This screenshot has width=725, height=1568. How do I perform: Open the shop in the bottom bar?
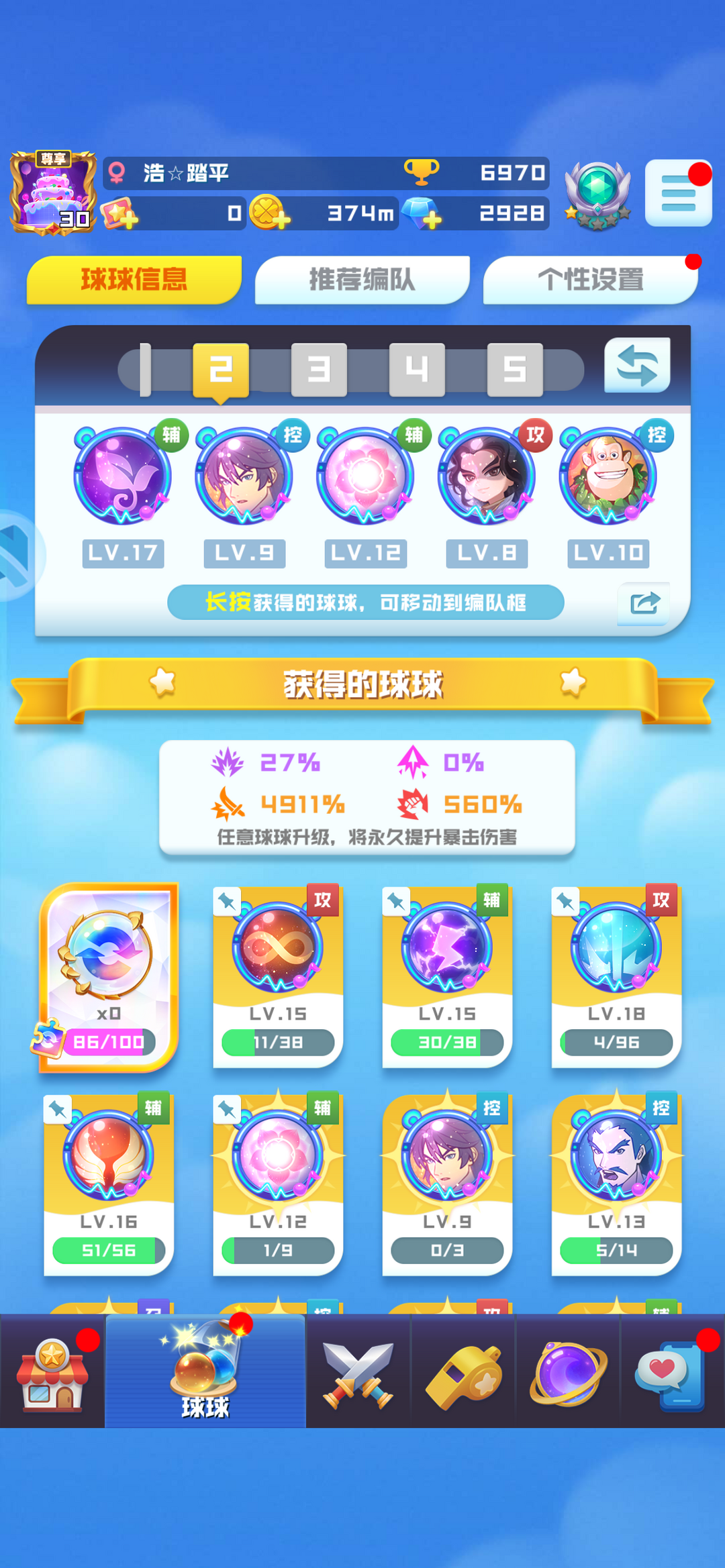tap(52, 1372)
